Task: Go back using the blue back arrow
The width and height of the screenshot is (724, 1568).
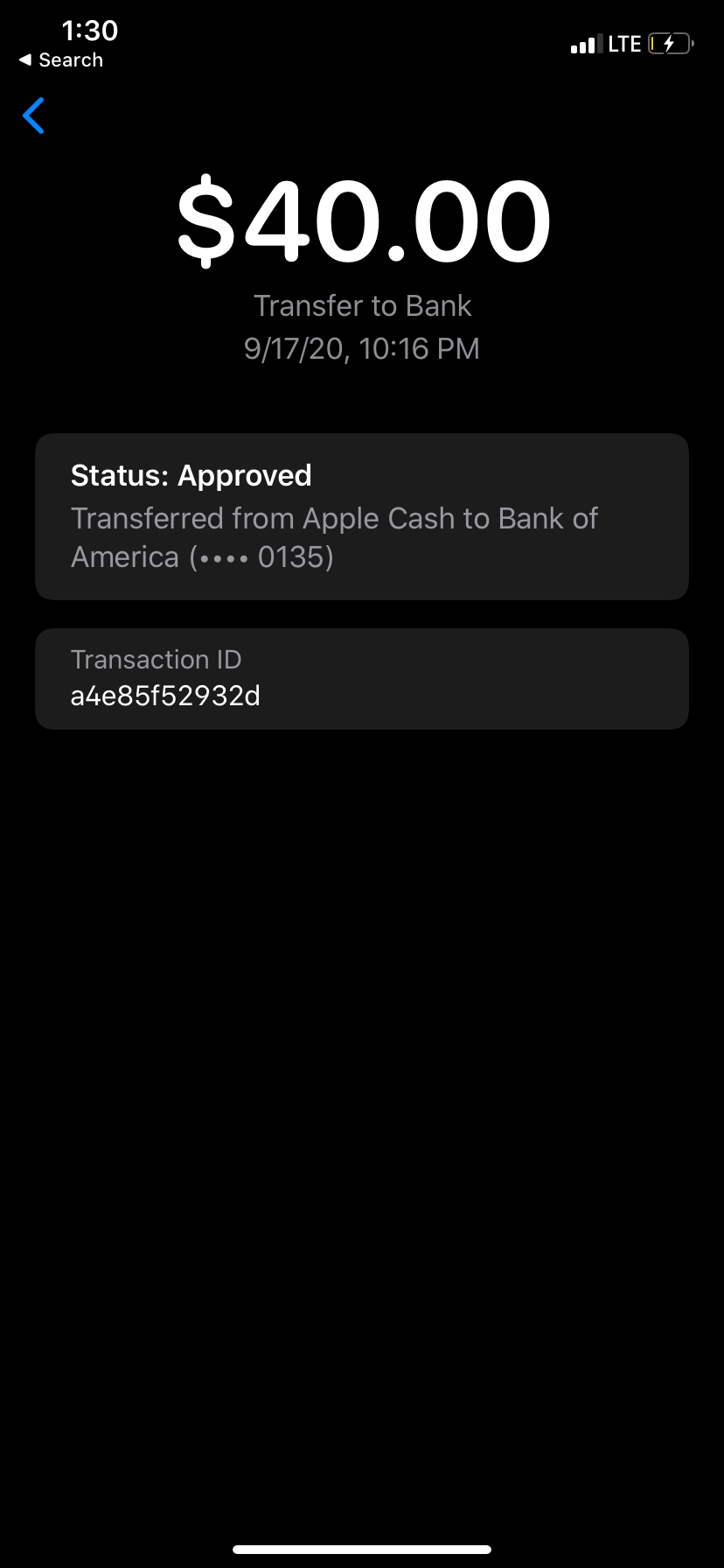Action: (x=34, y=115)
